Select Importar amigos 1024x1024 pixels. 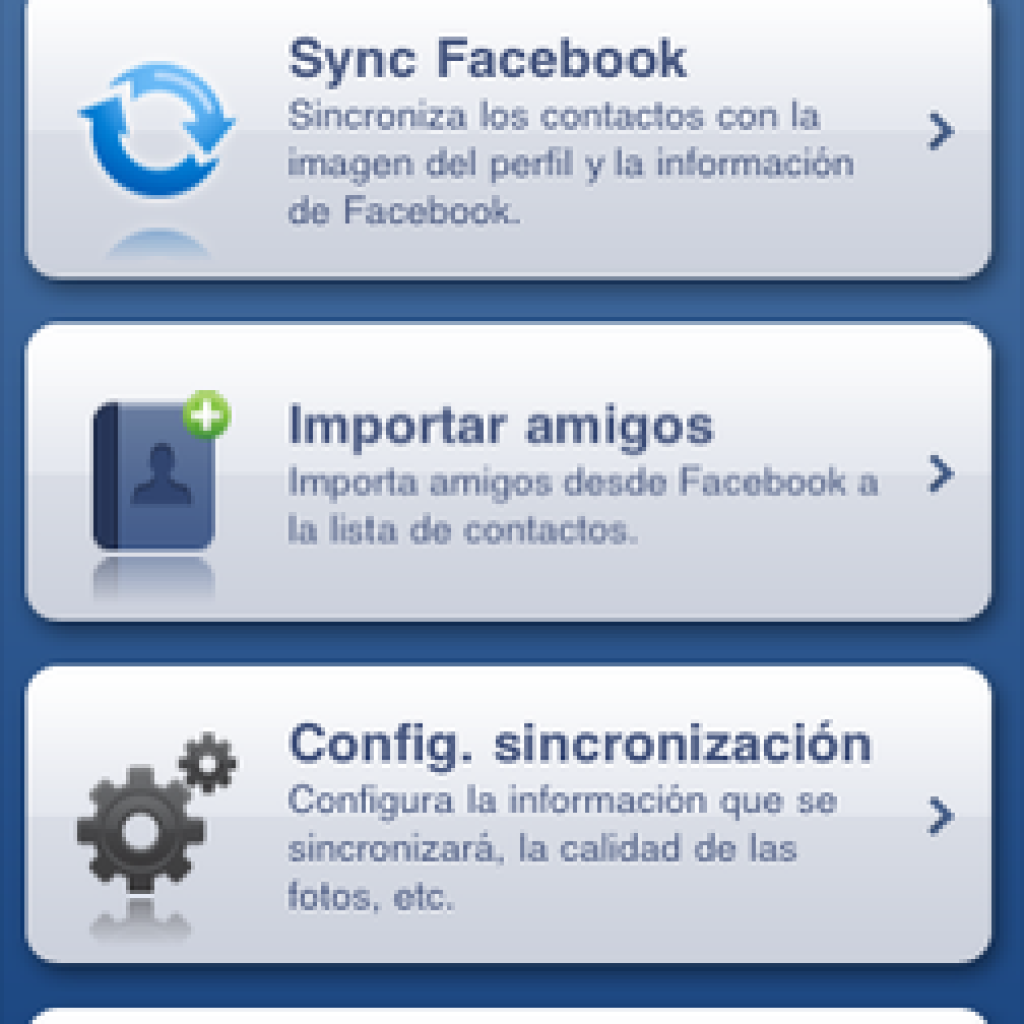click(x=508, y=472)
